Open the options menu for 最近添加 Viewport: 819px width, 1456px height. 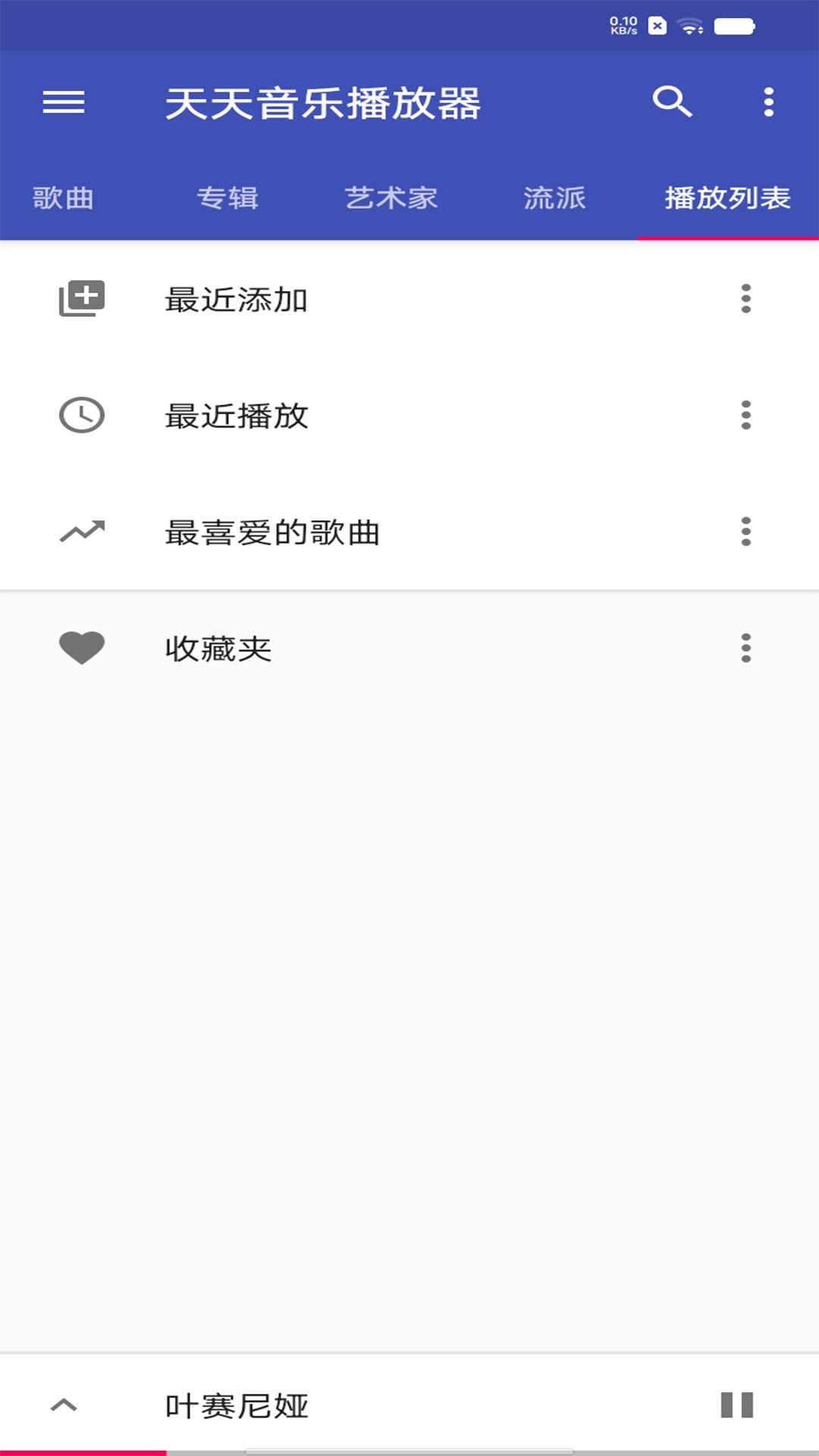point(745,298)
